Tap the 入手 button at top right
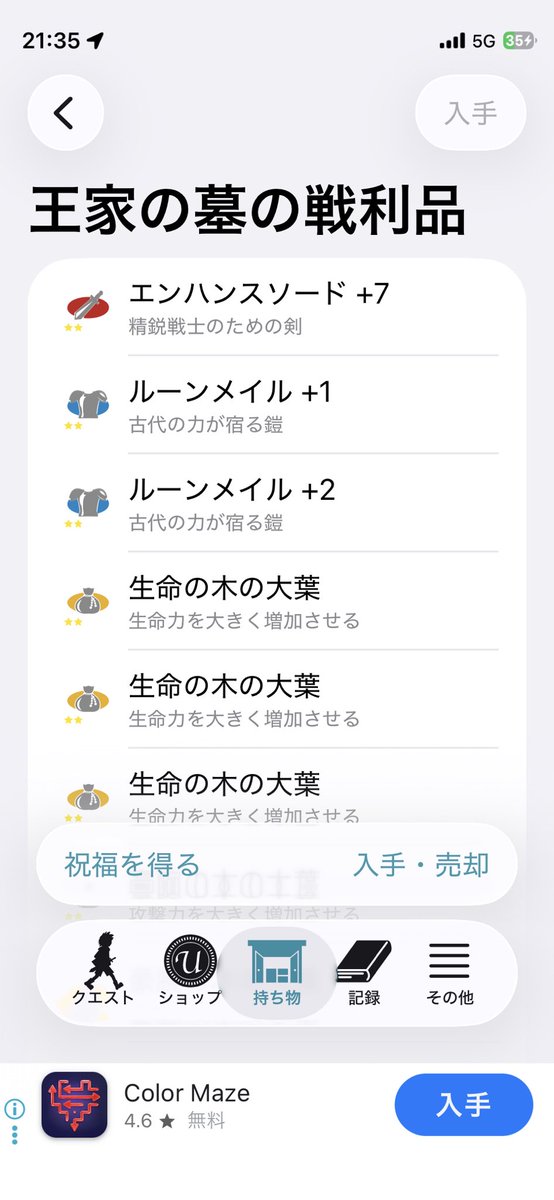This screenshot has width=554, height=1200. [470, 113]
